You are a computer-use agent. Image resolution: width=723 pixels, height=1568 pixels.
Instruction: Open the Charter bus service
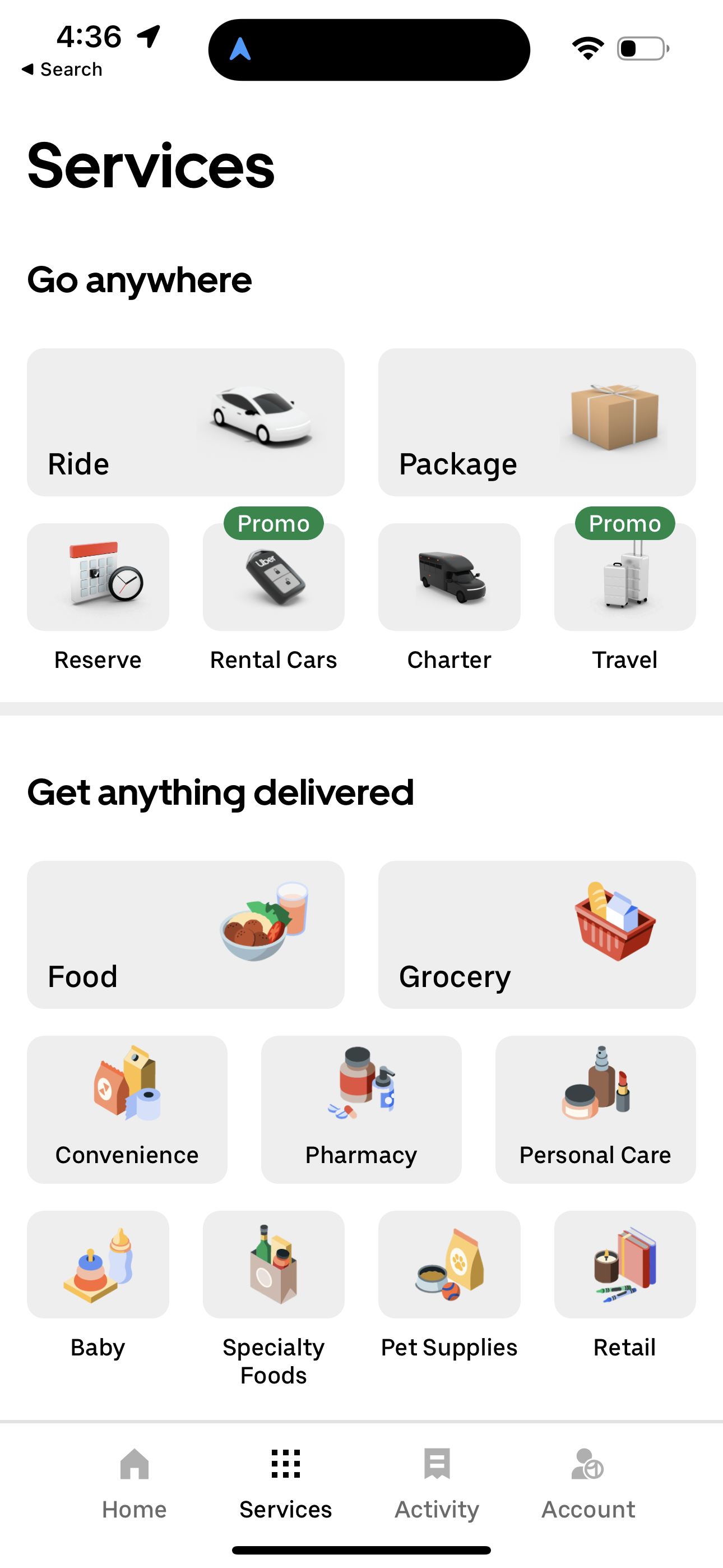tap(449, 577)
